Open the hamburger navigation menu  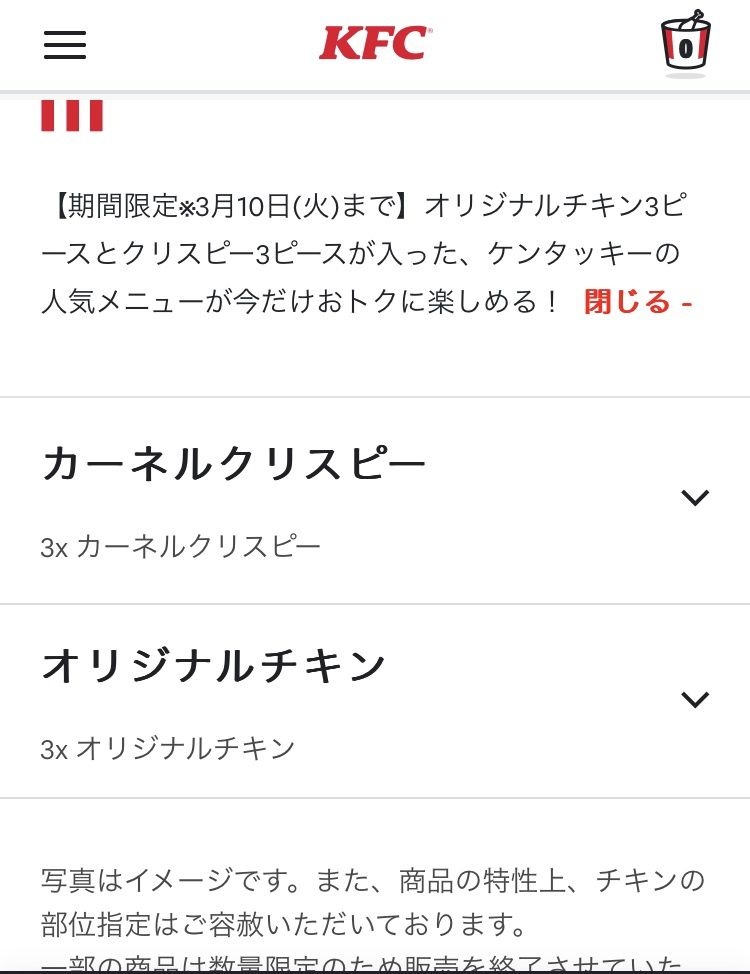(x=65, y=45)
